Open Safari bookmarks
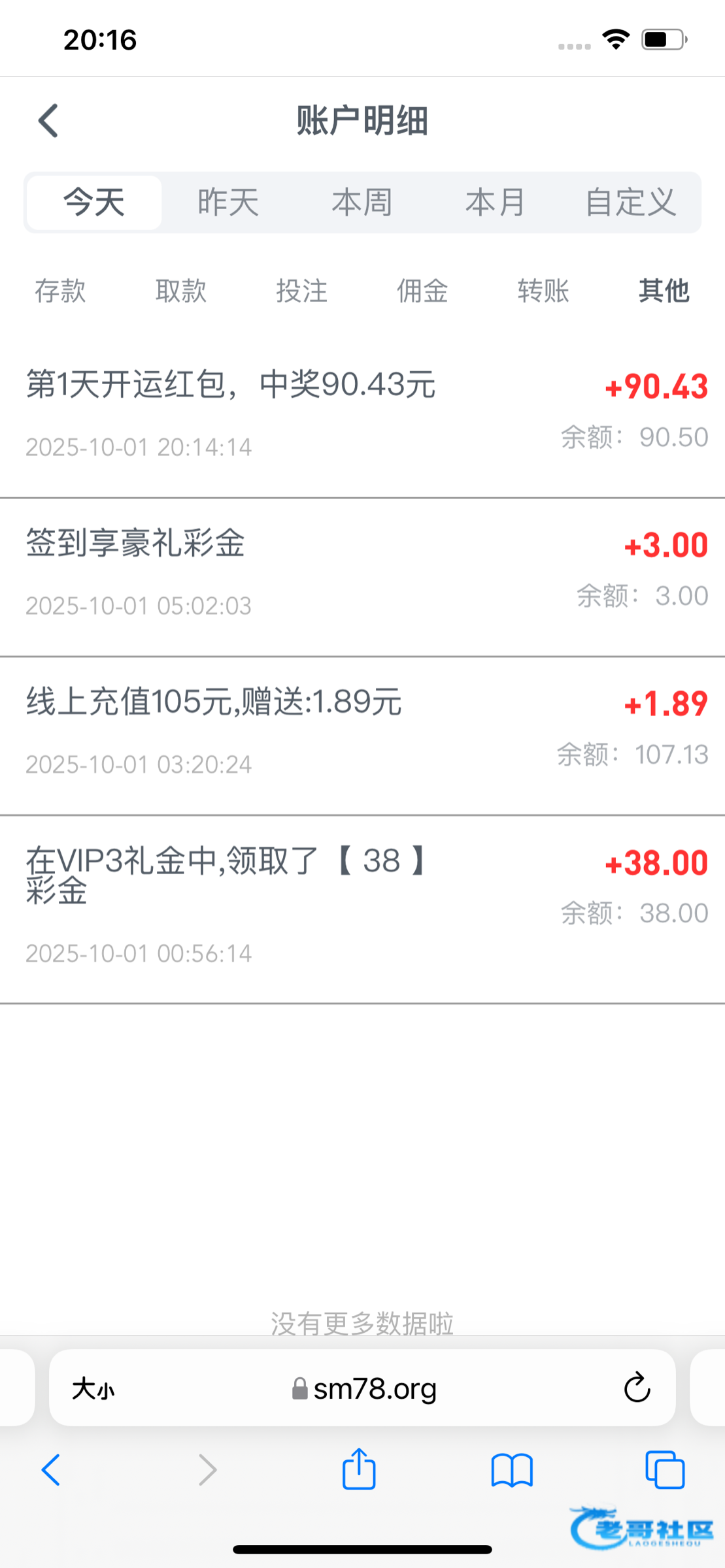This screenshot has height=1568, width=725. [512, 1470]
